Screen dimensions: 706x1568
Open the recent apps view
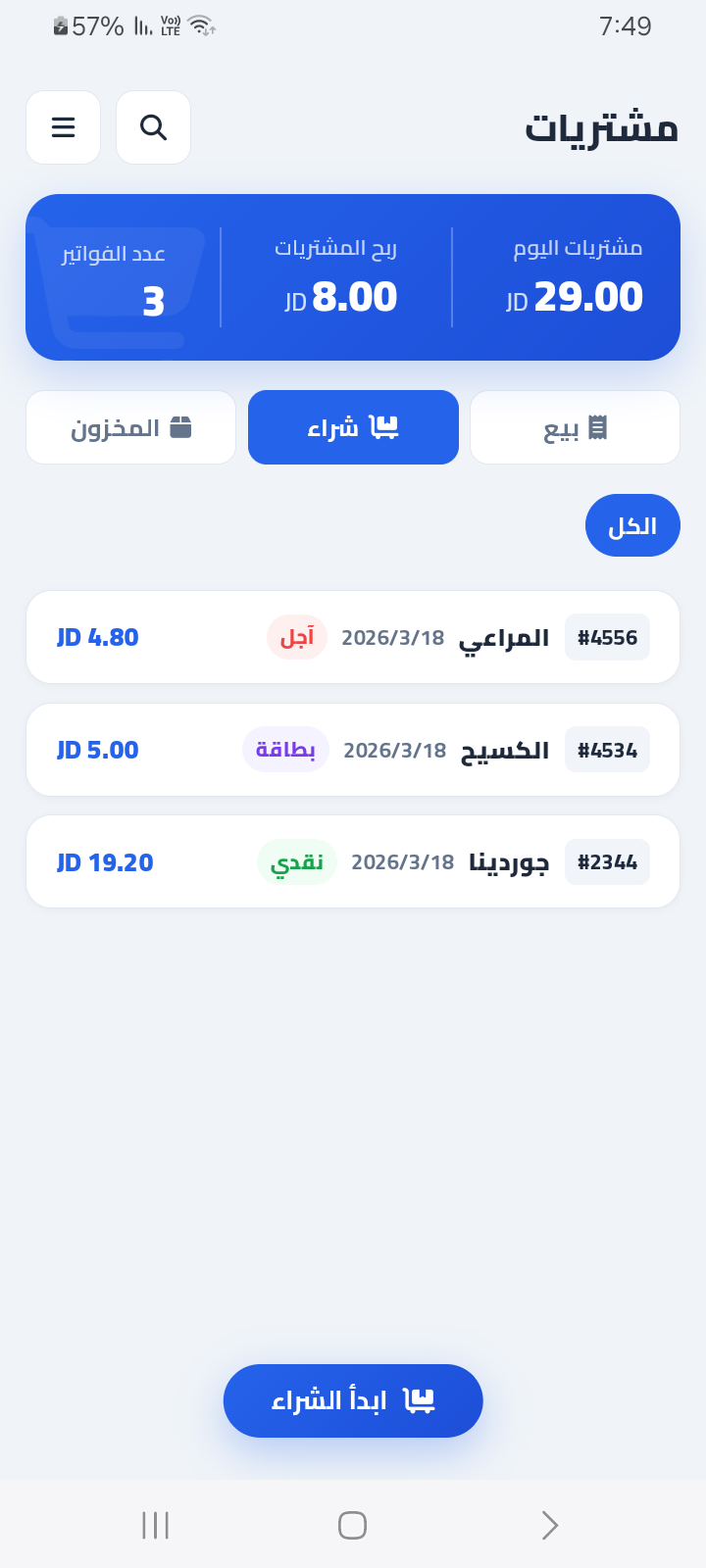coord(156,1526)
